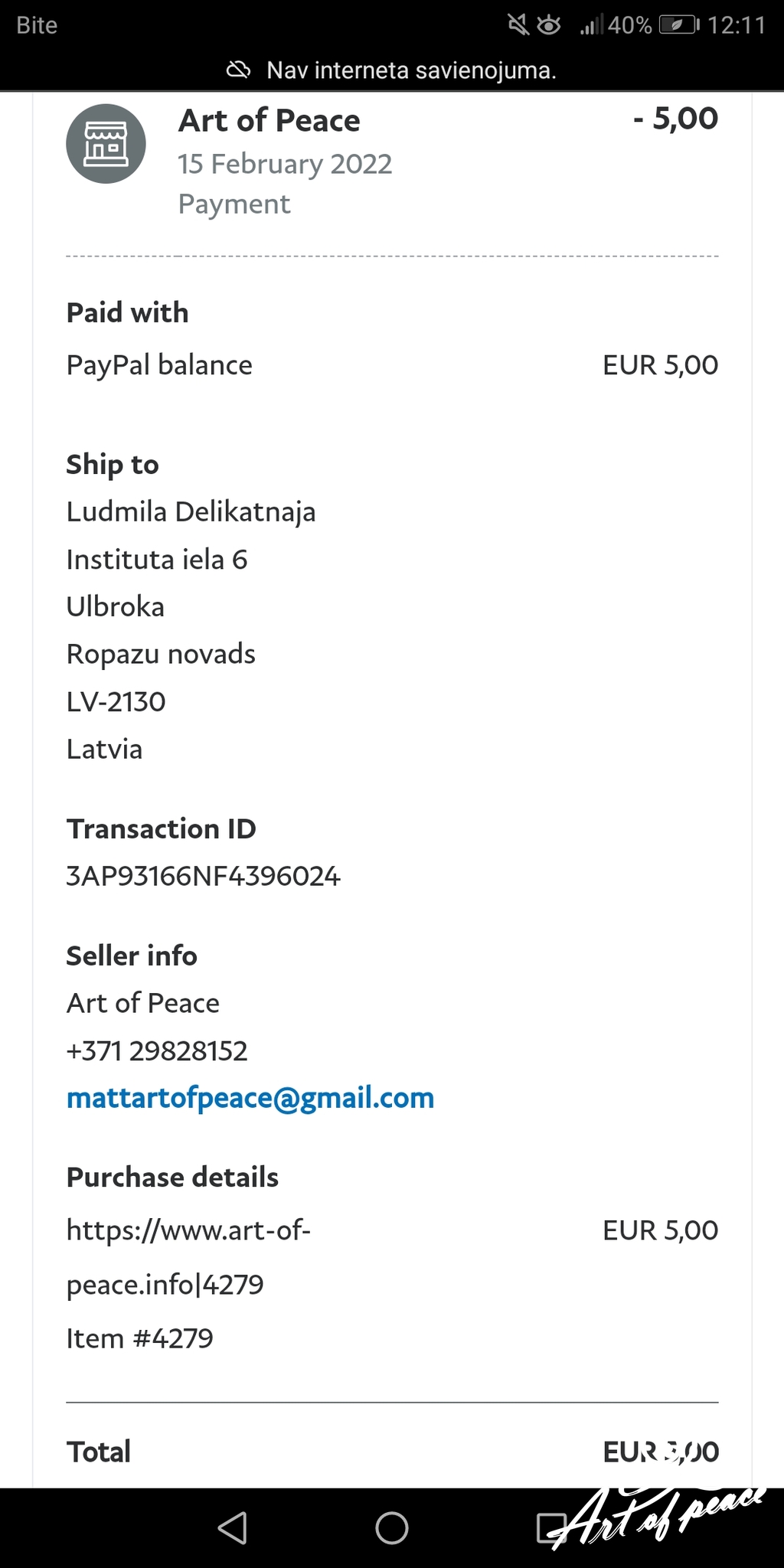Open the mattartofpeace@gmail.com email link
The height and width of the screenshot is (1568, 784).
click(x=250, y=1099)
